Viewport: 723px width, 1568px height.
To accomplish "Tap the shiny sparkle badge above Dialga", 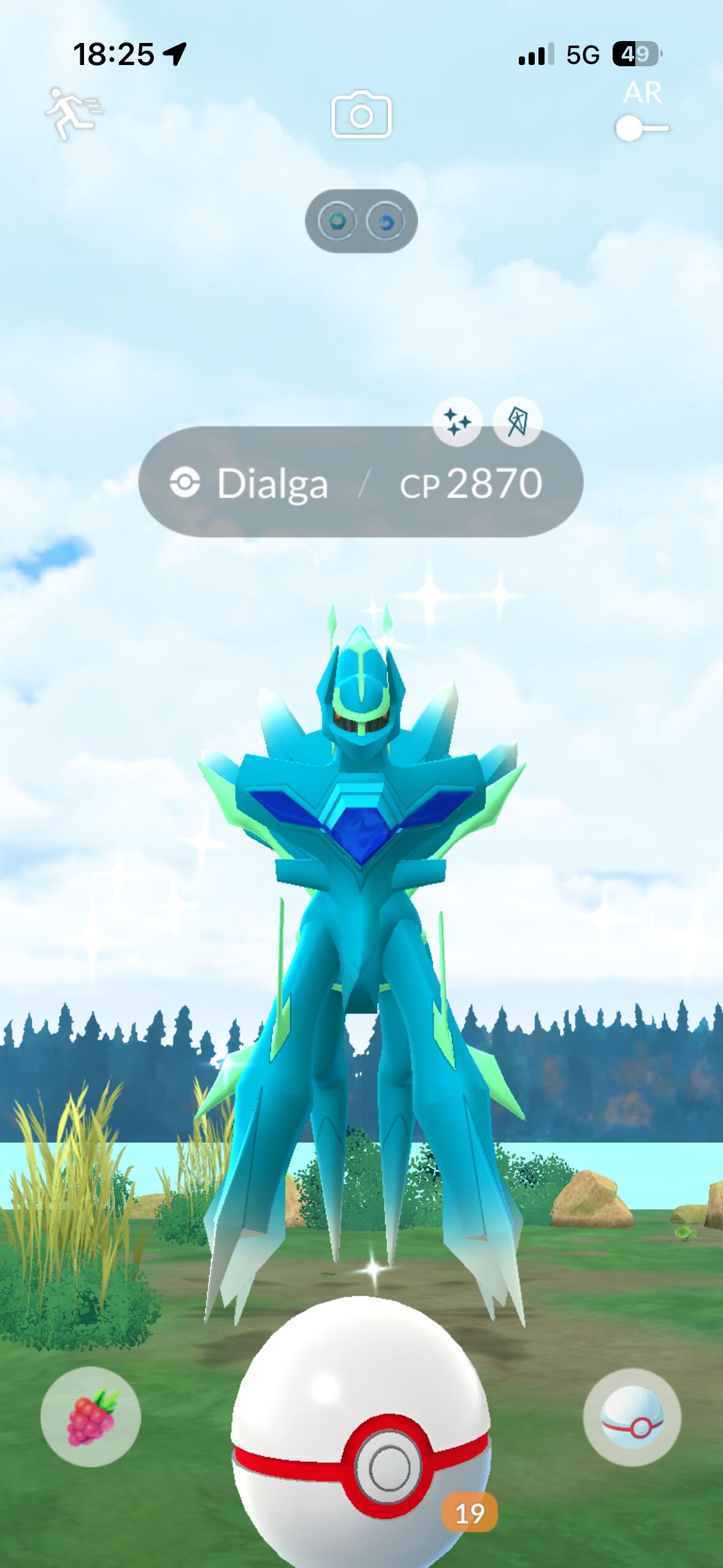I will coord(457,422).
